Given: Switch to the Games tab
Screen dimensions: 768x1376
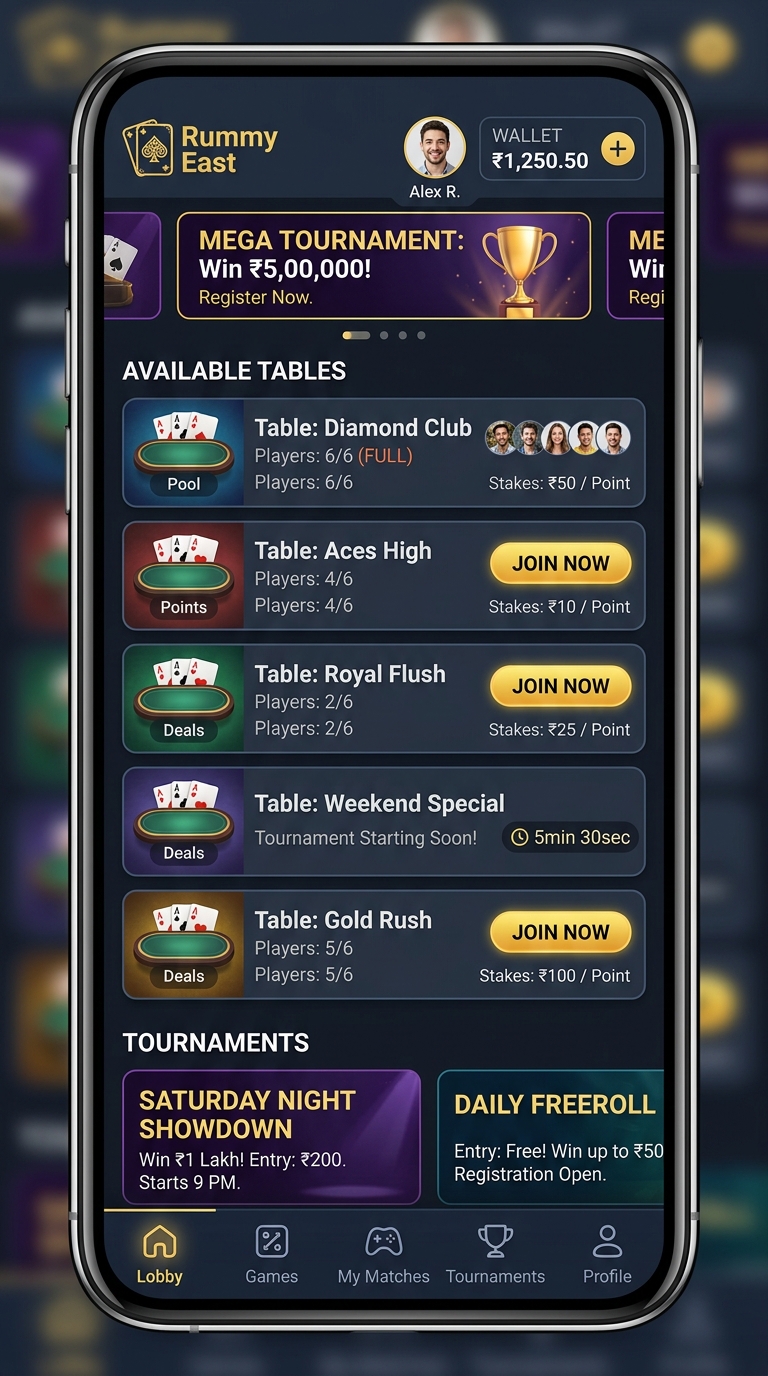Looking at the screenshot, I should pyautogui.click(x=272, y=1256).
